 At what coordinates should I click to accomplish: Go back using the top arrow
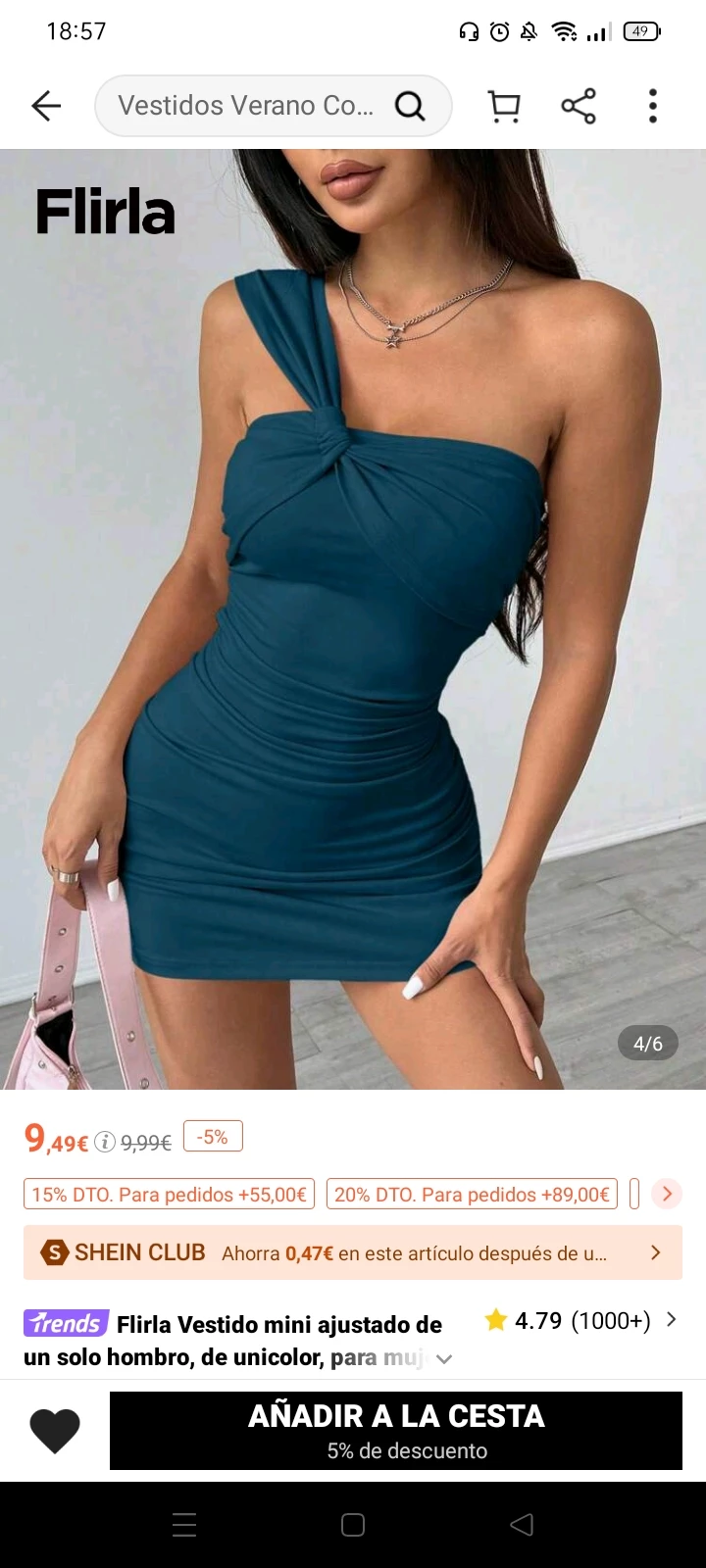click(x=46, y=106)
